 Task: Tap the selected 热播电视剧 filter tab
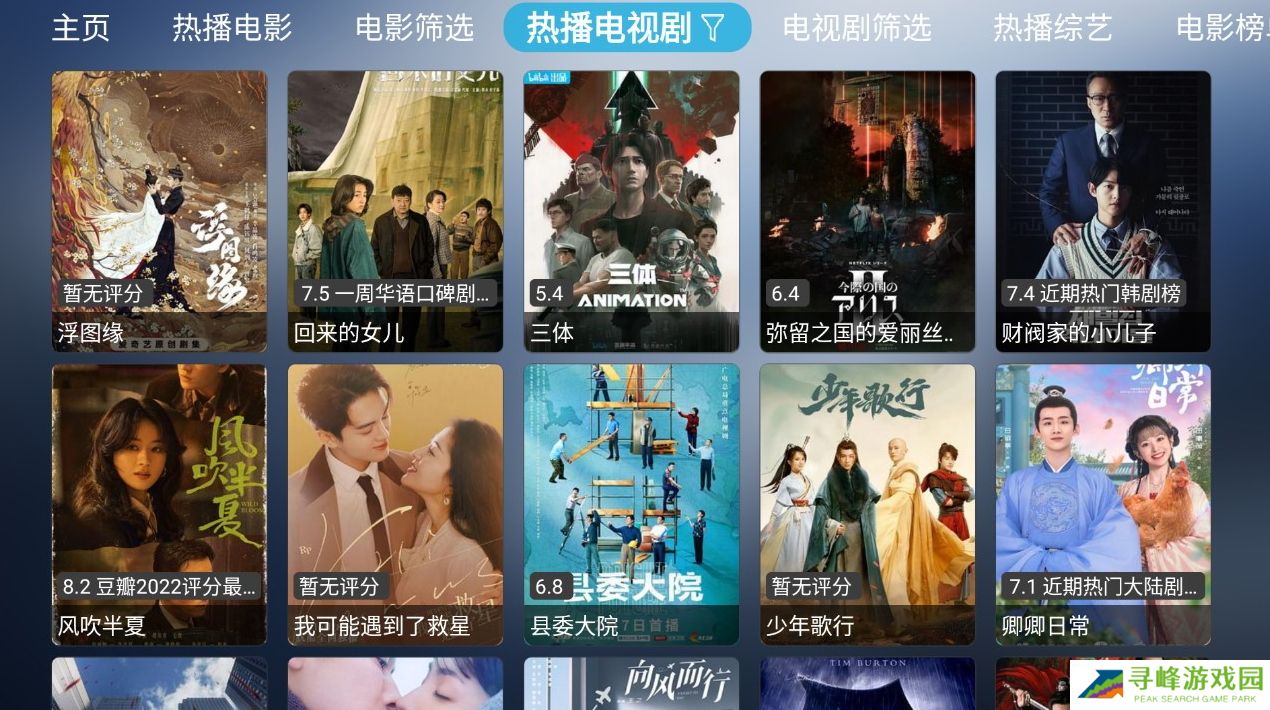pos(627,27)
